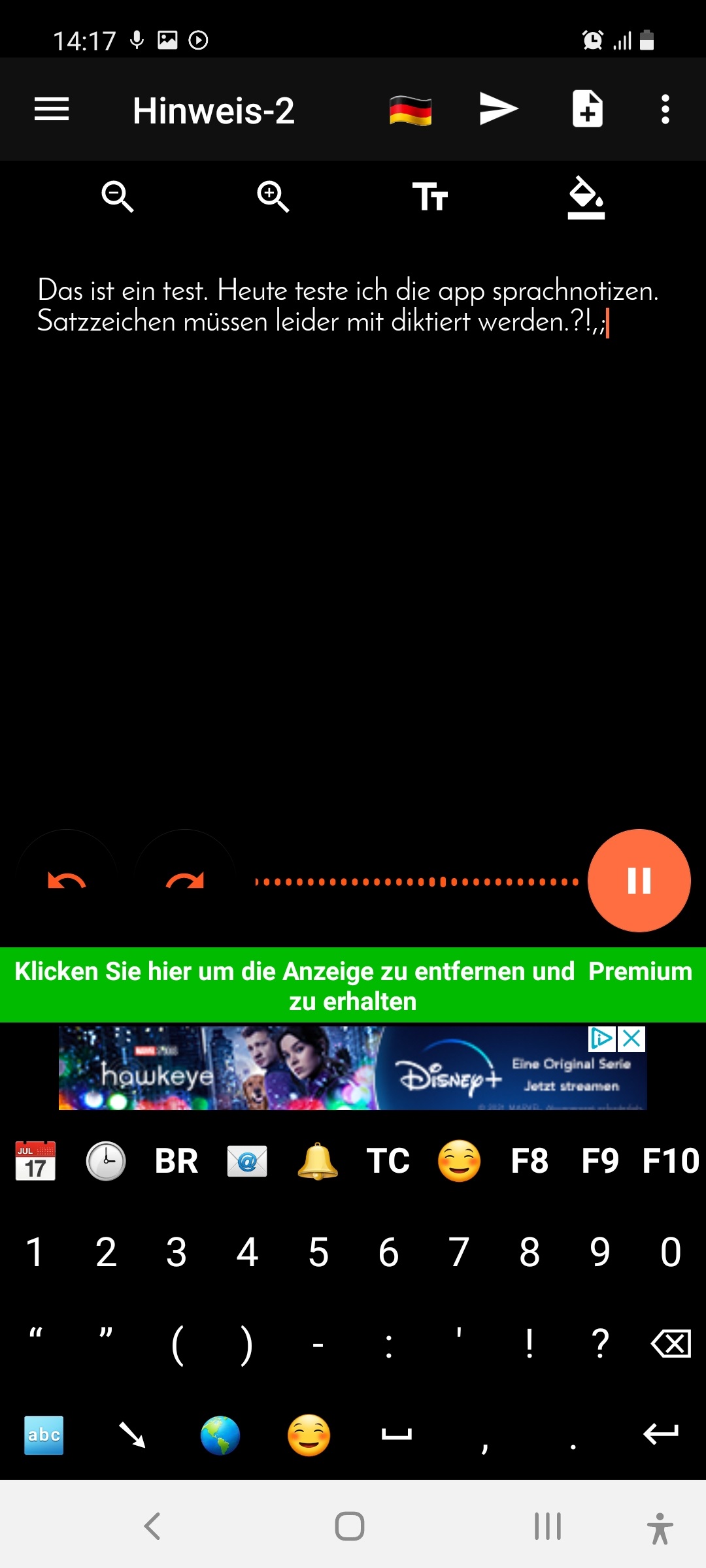Send the note with arrow icon
The image size is (706, 1568).
tap(498, 108)
